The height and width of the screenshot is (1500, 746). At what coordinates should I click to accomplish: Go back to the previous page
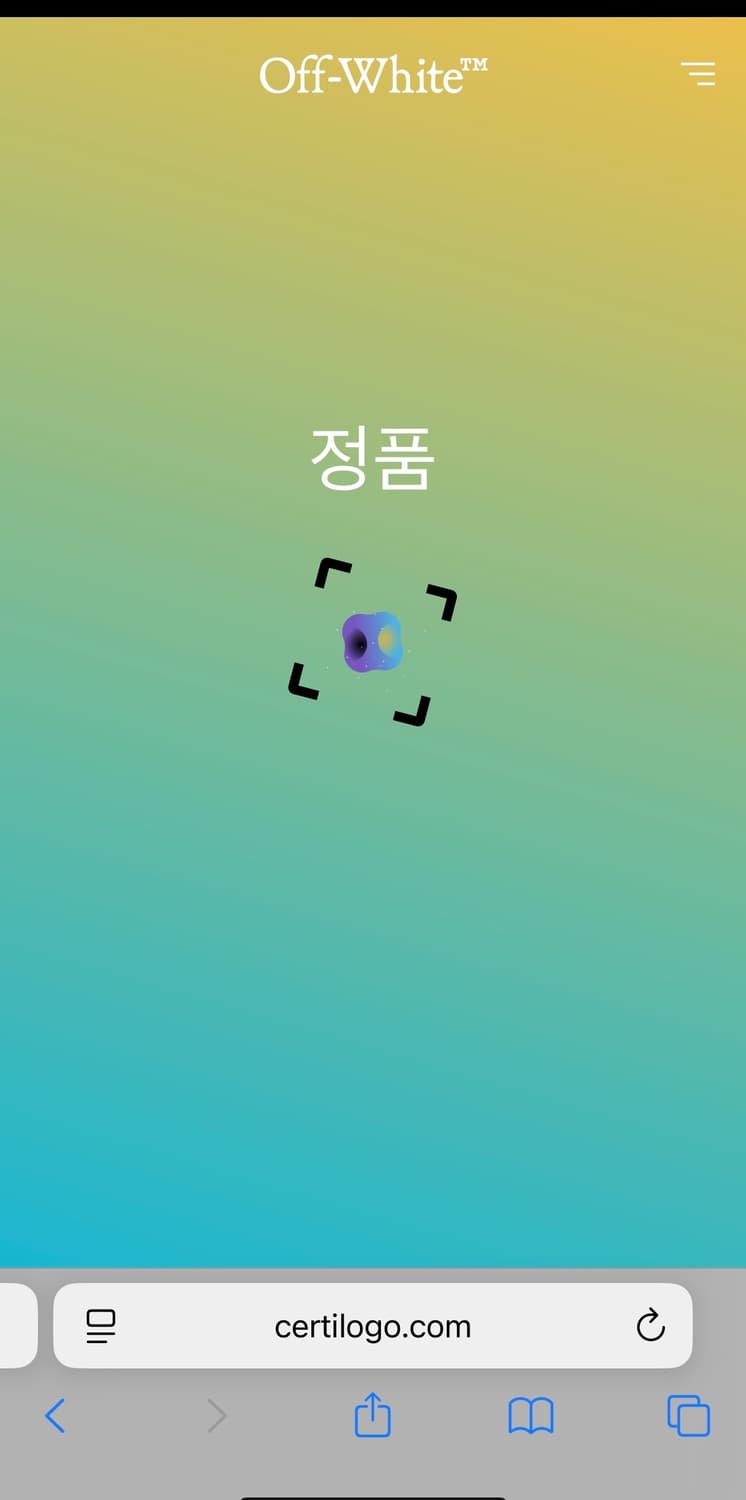(x=56, y=1416)
